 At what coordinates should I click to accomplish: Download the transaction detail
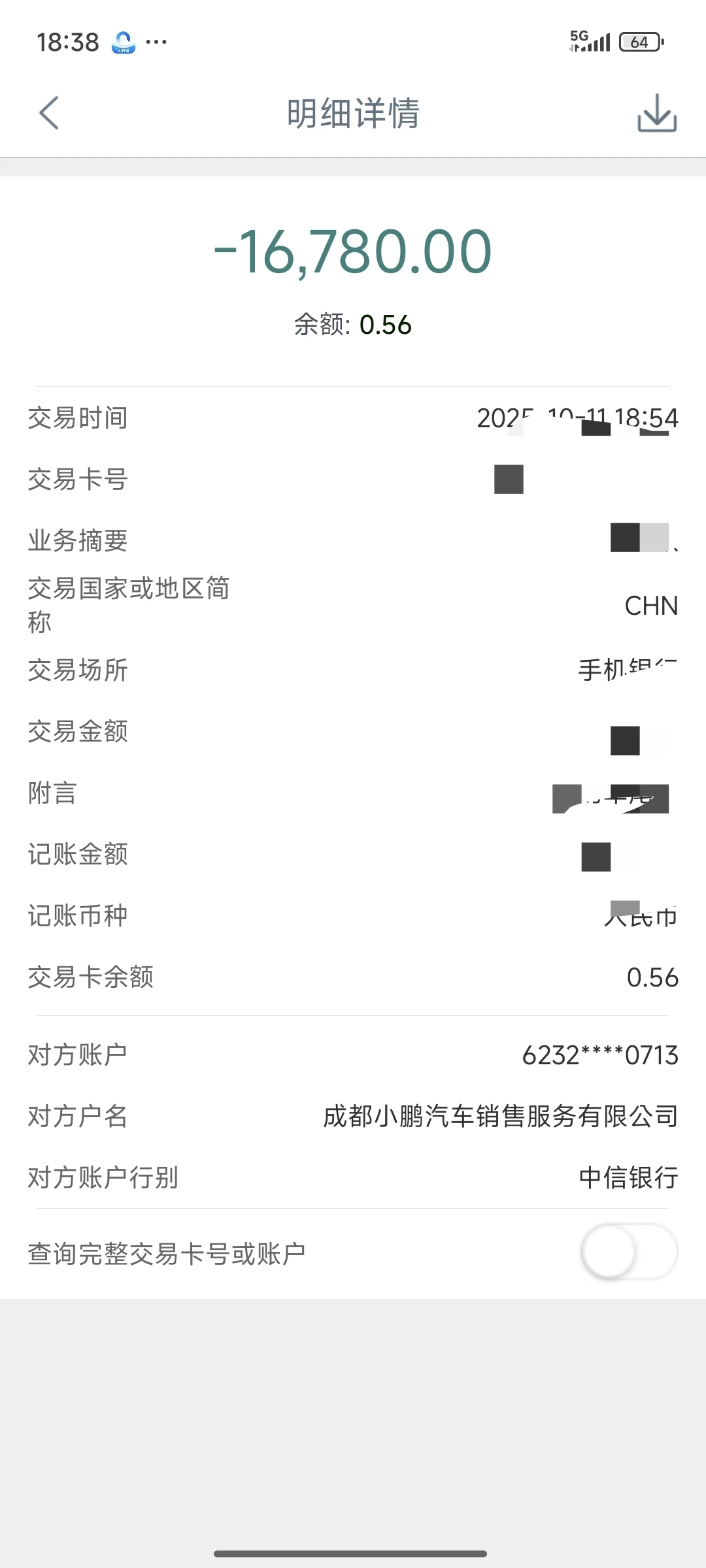pyautogui.click(x=656, y=113)
